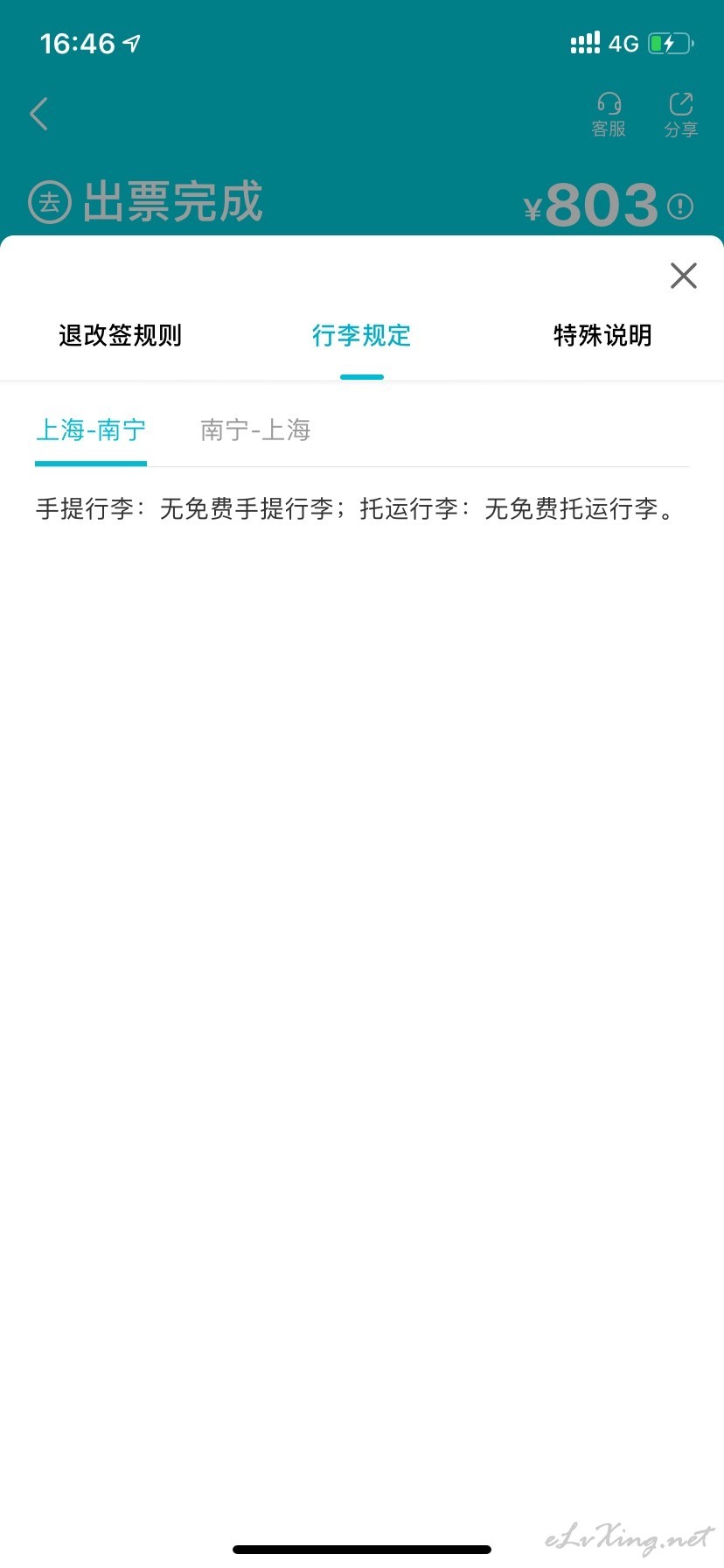The height and width of the screenshot is (1568, 724).
Task: Switch to the 退改签规则 tab
Action: click(120, 335)
